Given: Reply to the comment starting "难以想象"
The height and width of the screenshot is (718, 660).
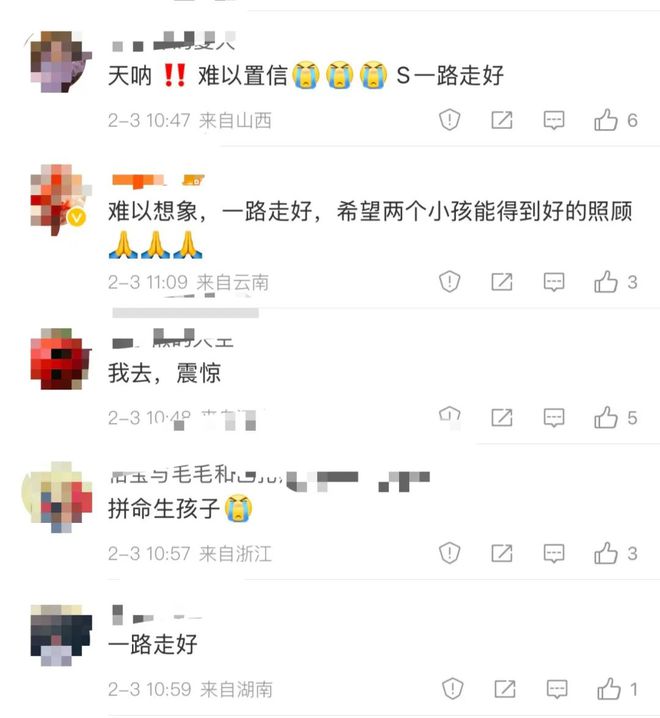Looking at the screenshot, I should pyautogui.click(x=554, y=282).
